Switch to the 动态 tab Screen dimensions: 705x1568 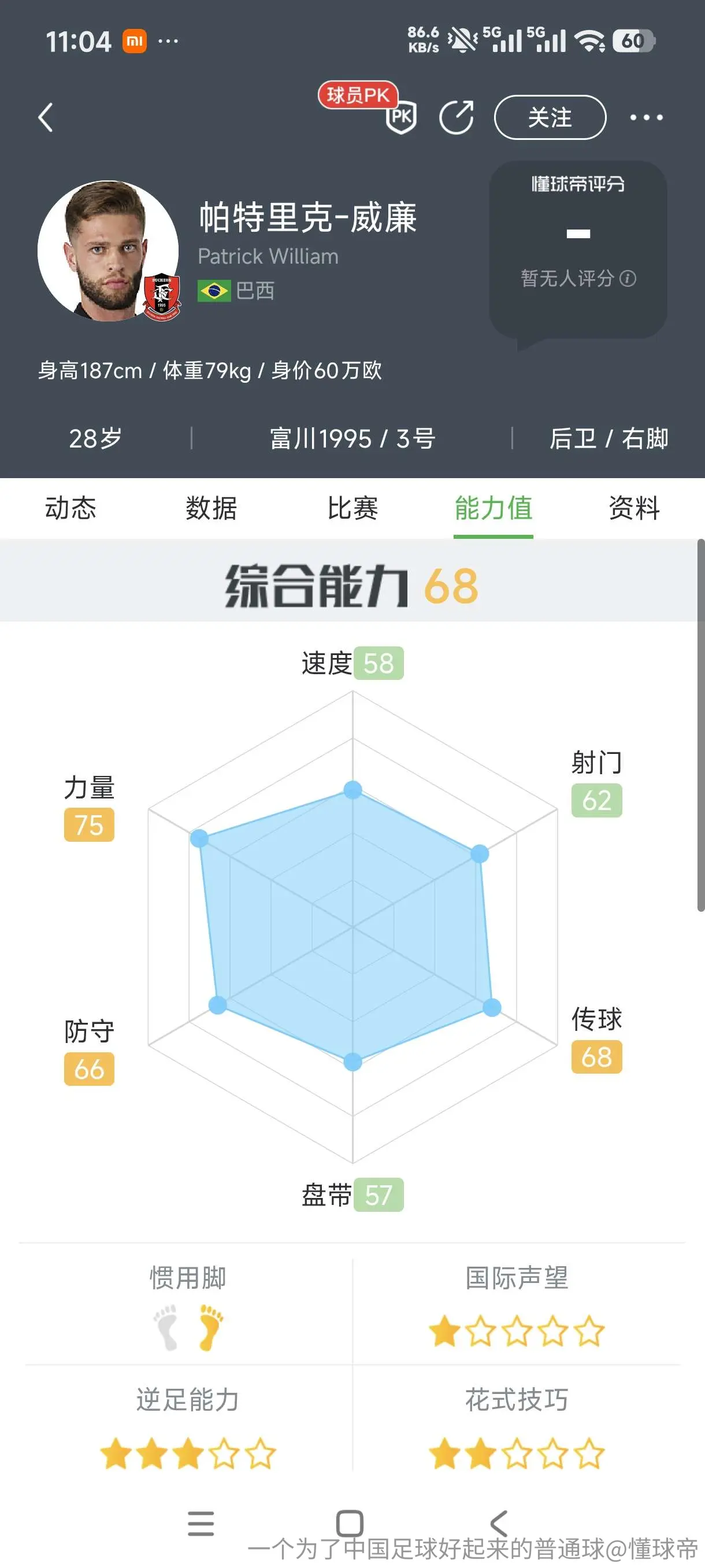click(x=70, y=508)
